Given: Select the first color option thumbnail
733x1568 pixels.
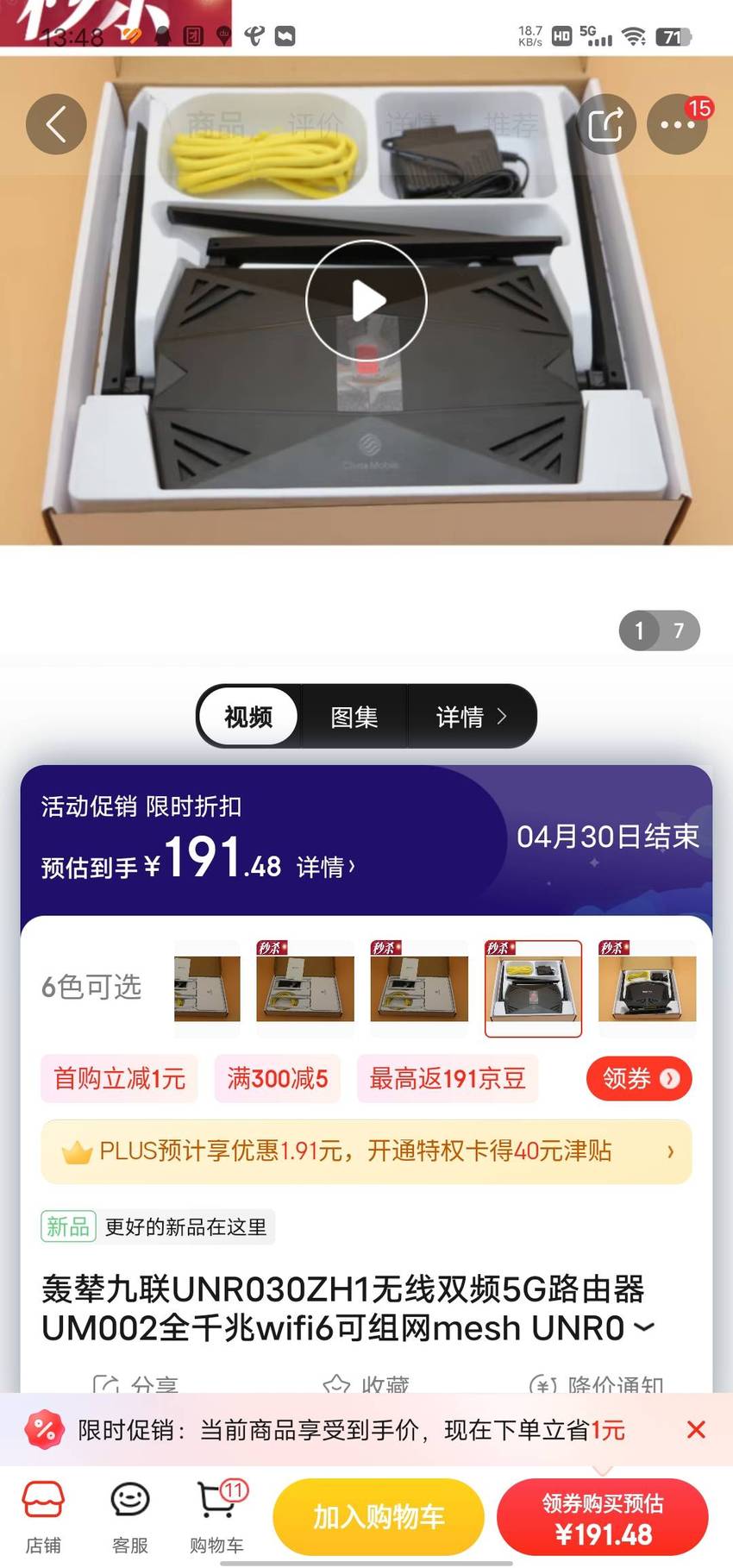Looking at the screenshot, I should coord(207,988).
